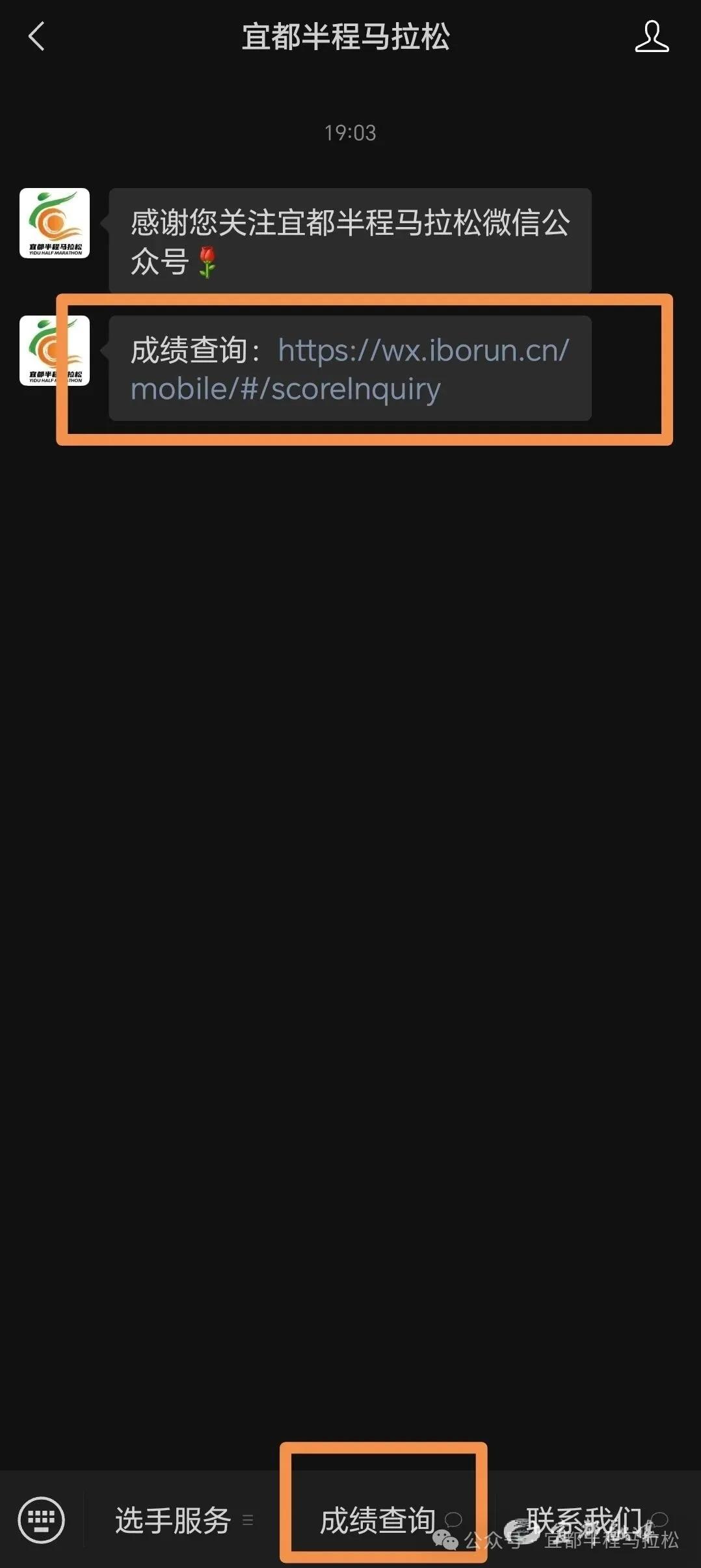Tap the account avatar on the welcome message
The image size is (701, 1568).
pyautogui.click(x=55, y=223)
